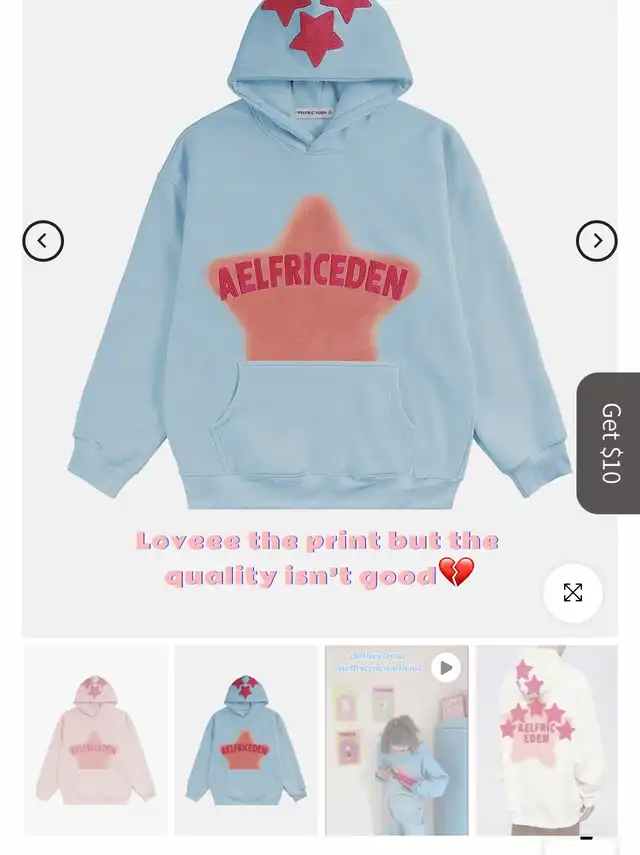This screenshot has height=855, width=640.
Task: Expand the product image to fullscreen
Action: [x=573, y=593]
